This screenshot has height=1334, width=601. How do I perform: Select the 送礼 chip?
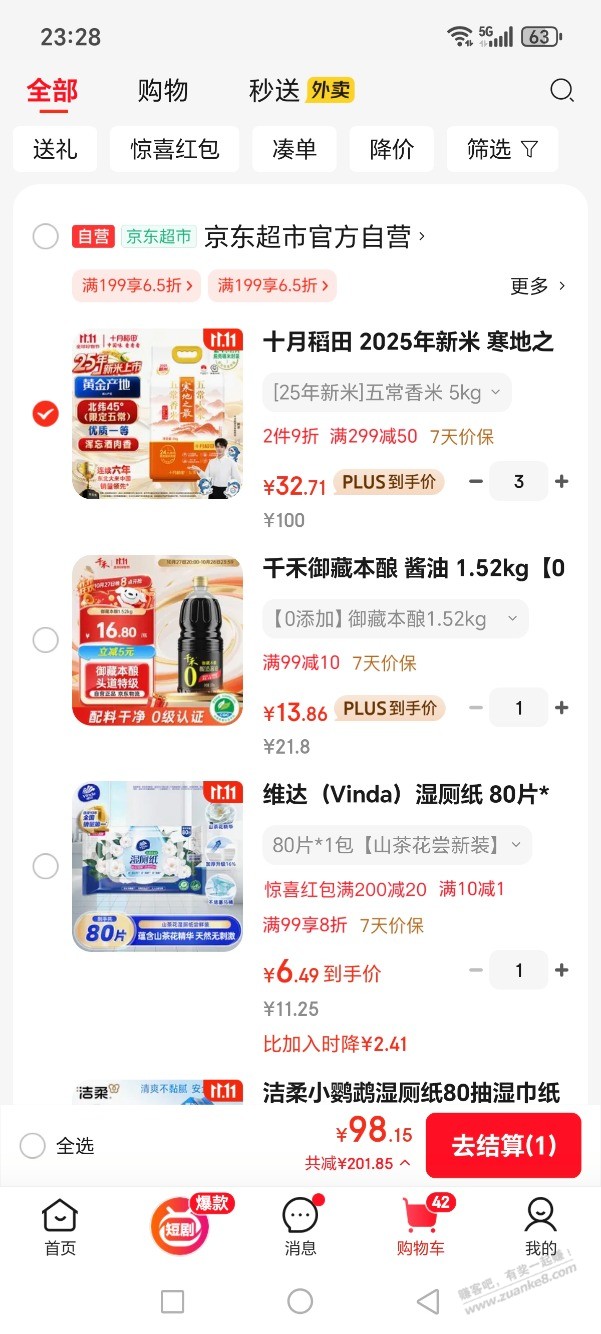pos(55,150)
